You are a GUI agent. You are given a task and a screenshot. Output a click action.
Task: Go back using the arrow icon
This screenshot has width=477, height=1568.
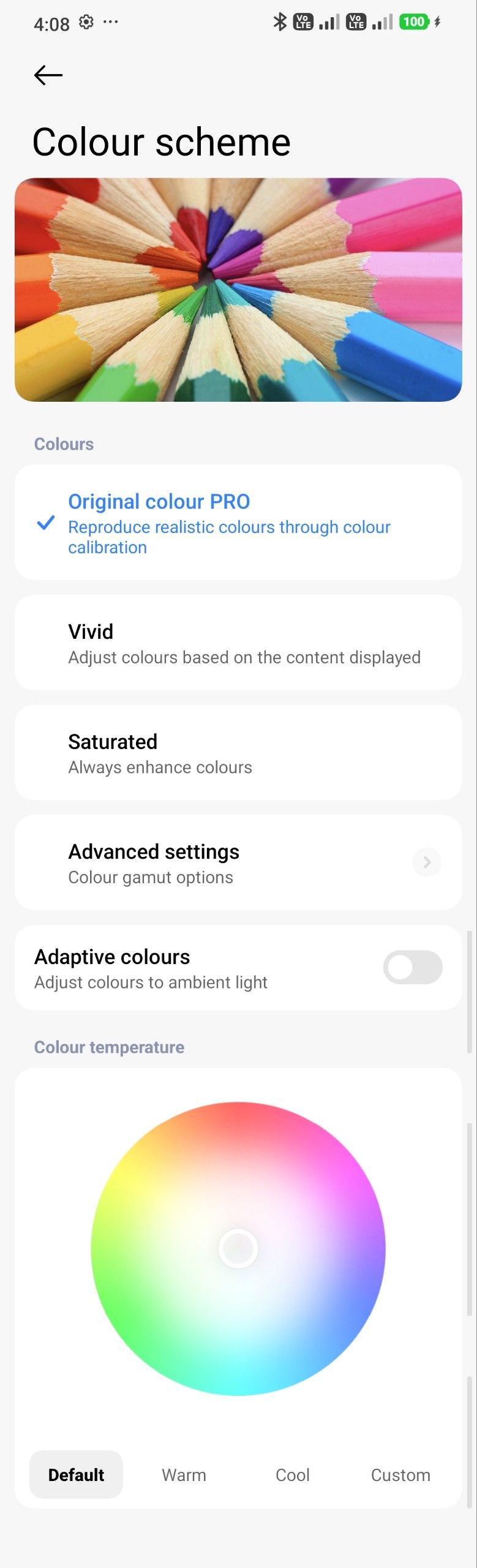pyautogui.click(x=48, y=75)
